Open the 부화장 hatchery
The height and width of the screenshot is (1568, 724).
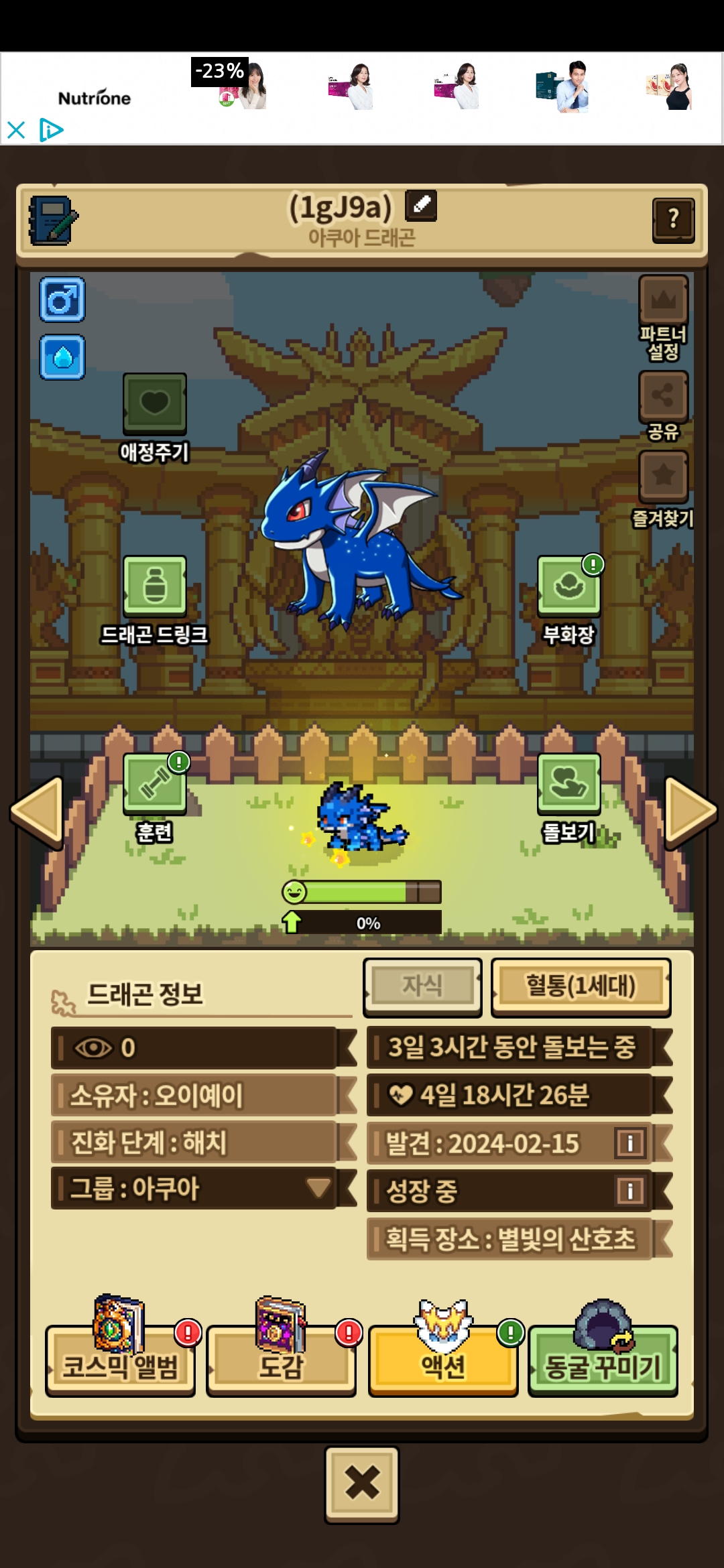click(568, 586)
